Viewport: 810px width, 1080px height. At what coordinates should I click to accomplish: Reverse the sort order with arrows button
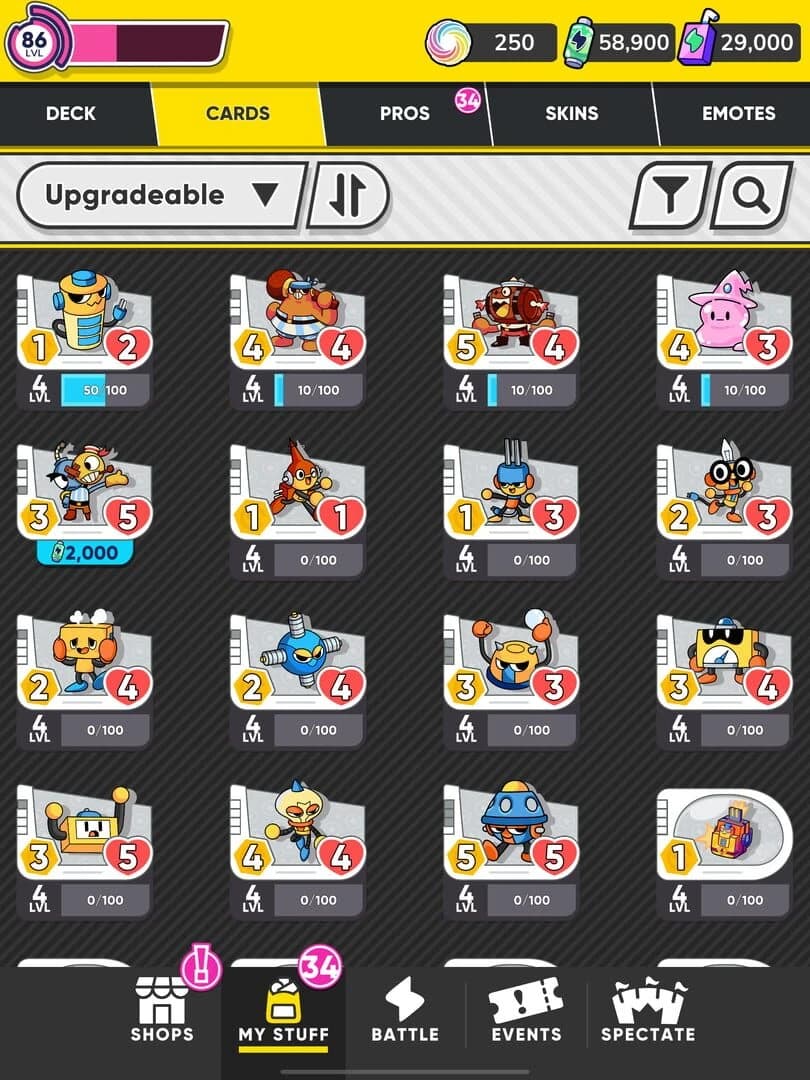coord(348,195)
